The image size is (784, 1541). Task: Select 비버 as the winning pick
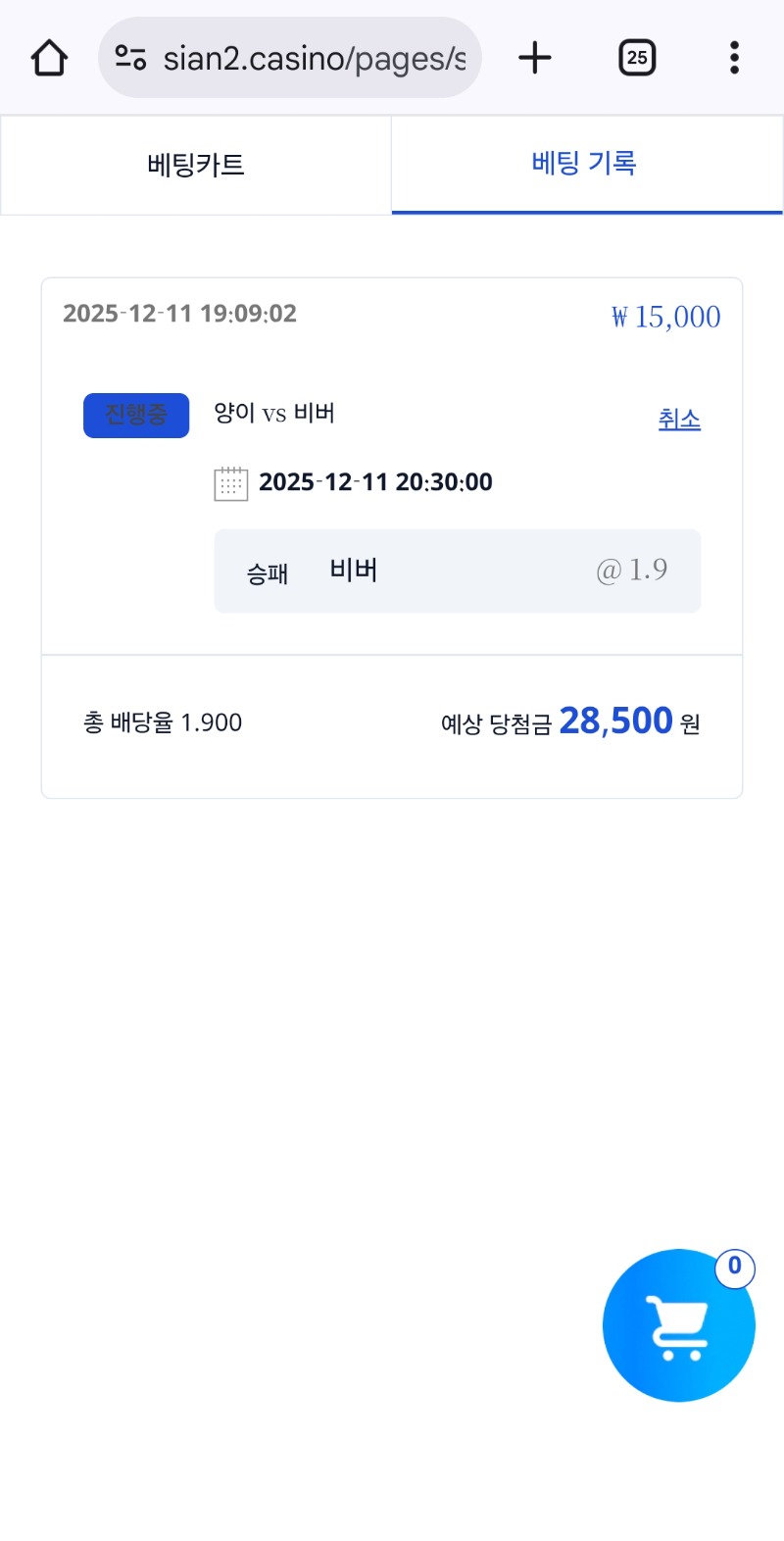click(352, 570)
